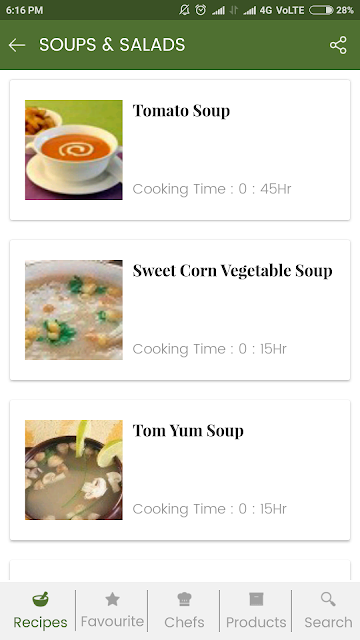View the Tom Yum Soup recipe
Screen dimensions: 360x640
pyautogui.click(x=180, y=470)
